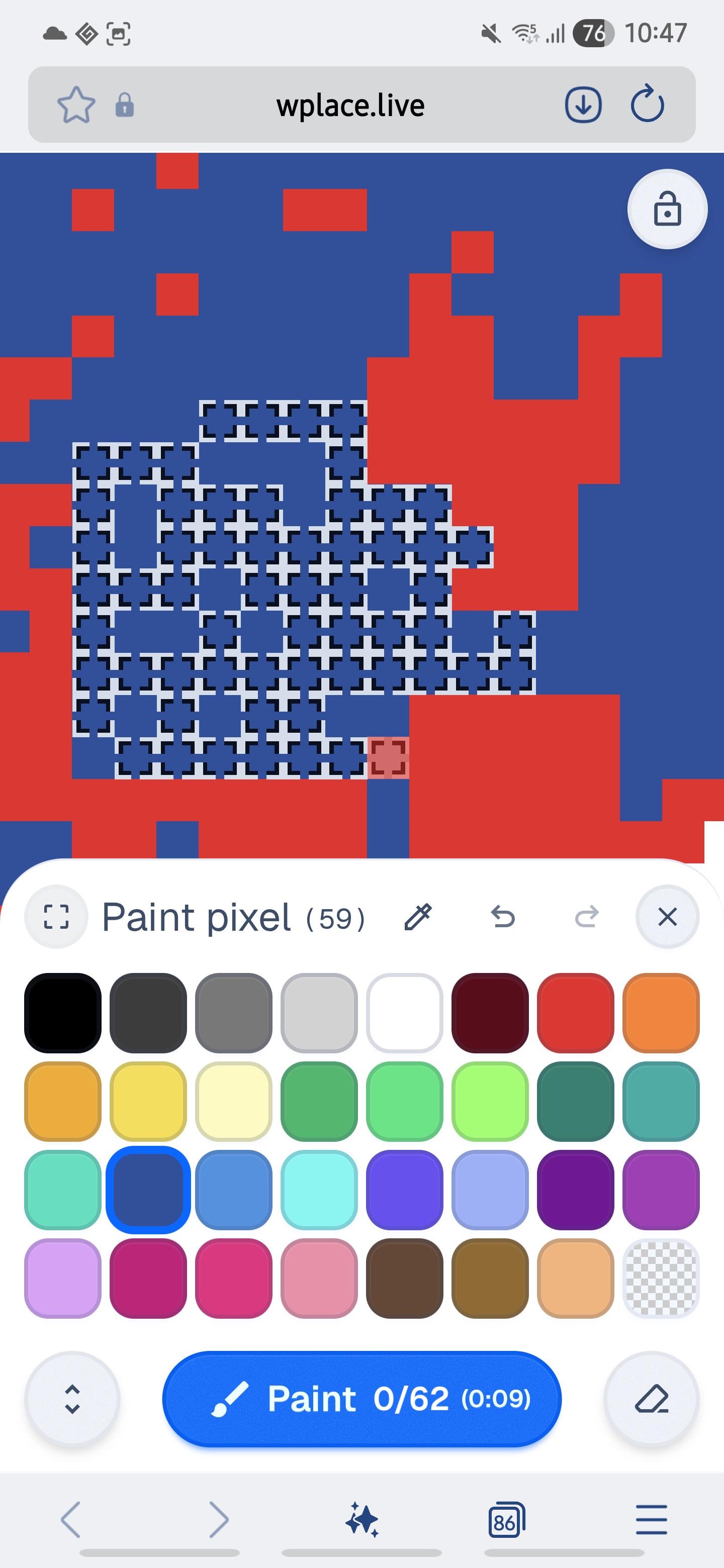Tap the Paint 0/62 button
This screenshot has width=724, height=1568.
pyautogui.click(x=361, y=1399)
